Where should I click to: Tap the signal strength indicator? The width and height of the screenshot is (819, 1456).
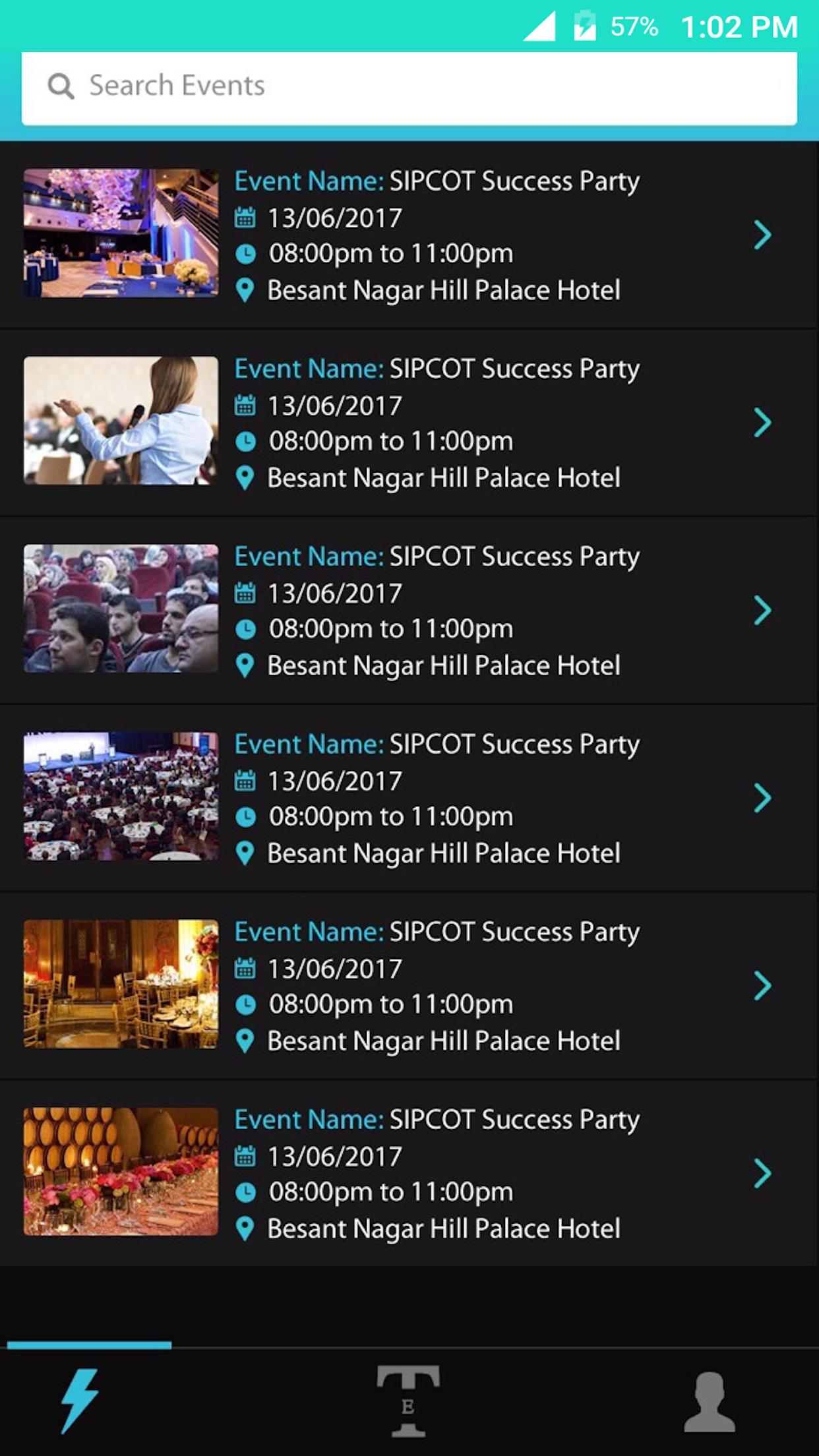[x=538, y=26]
